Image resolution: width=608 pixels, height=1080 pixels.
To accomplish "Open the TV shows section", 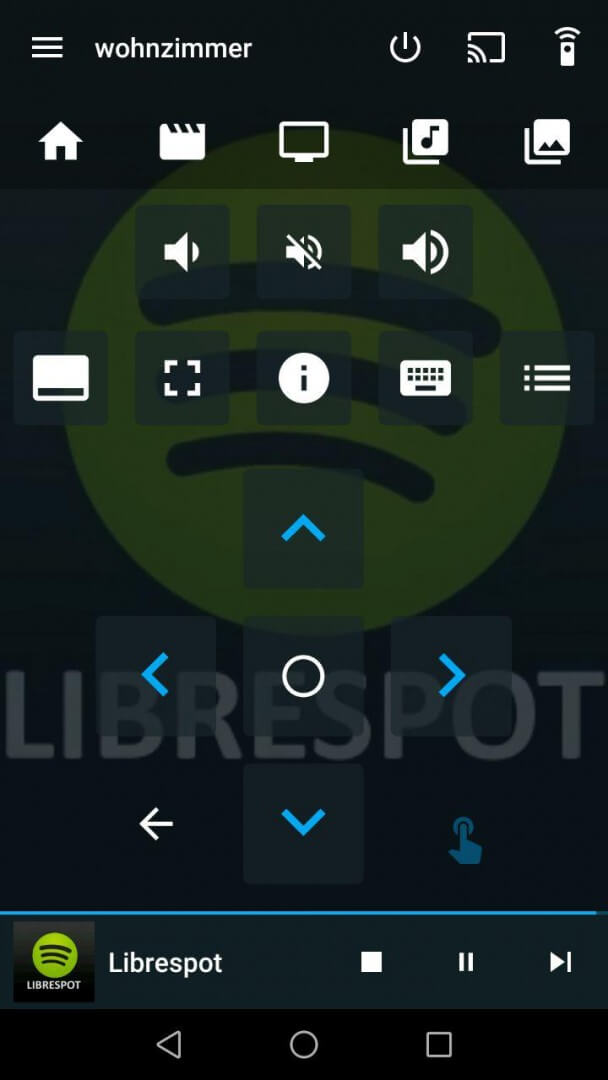I will pyautogui.click(x=304, y=142).
